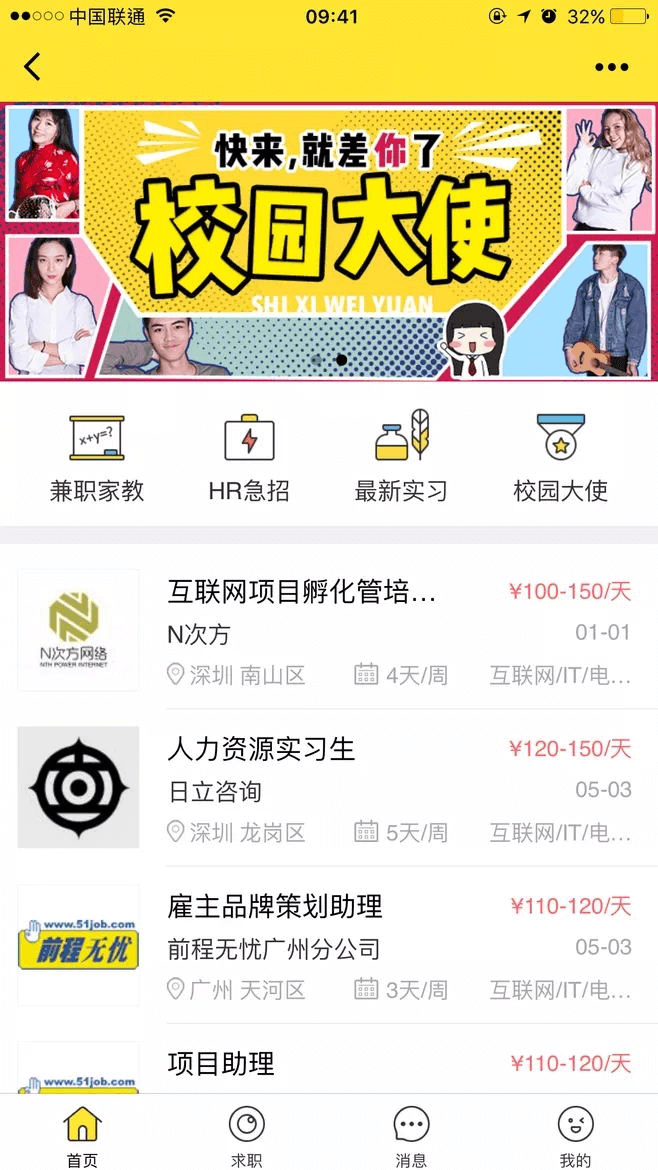Image resolution: width=658 pixels, height=1170 pixels.
Task: Open the 校园大使 promotional banner
Action: point(329,240)
